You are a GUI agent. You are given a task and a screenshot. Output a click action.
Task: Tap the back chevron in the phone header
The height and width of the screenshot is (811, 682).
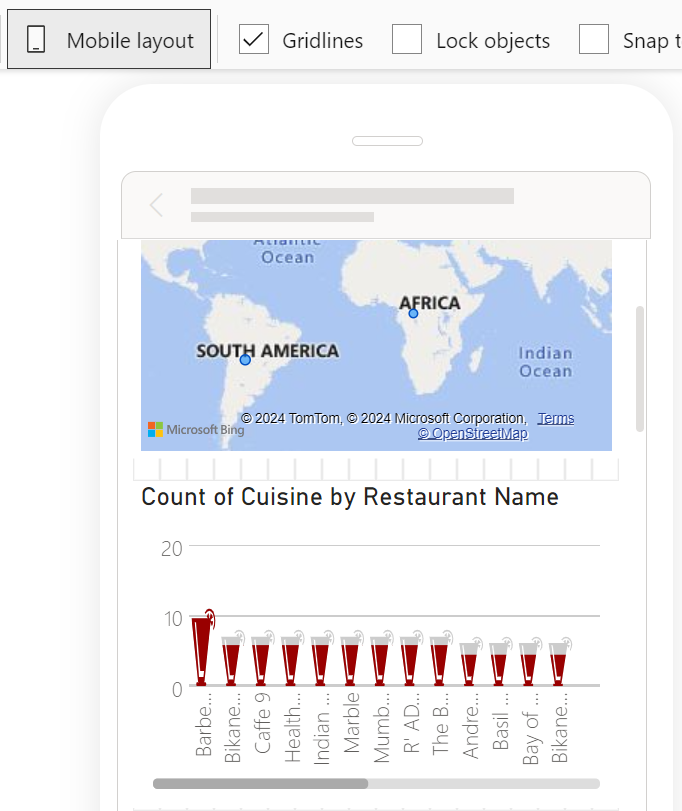156,205
